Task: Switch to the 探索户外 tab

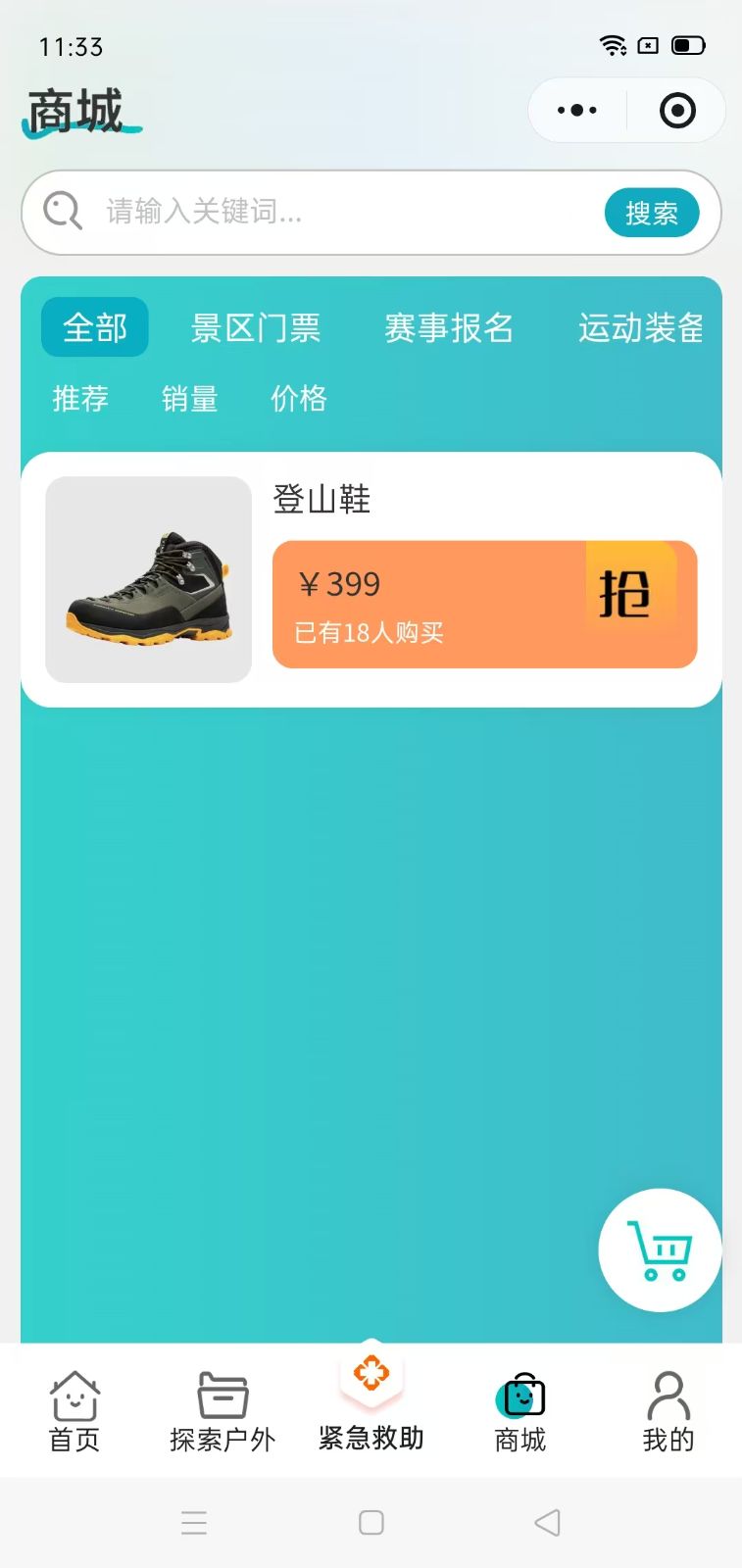Action: click(x=223, y=1411)
